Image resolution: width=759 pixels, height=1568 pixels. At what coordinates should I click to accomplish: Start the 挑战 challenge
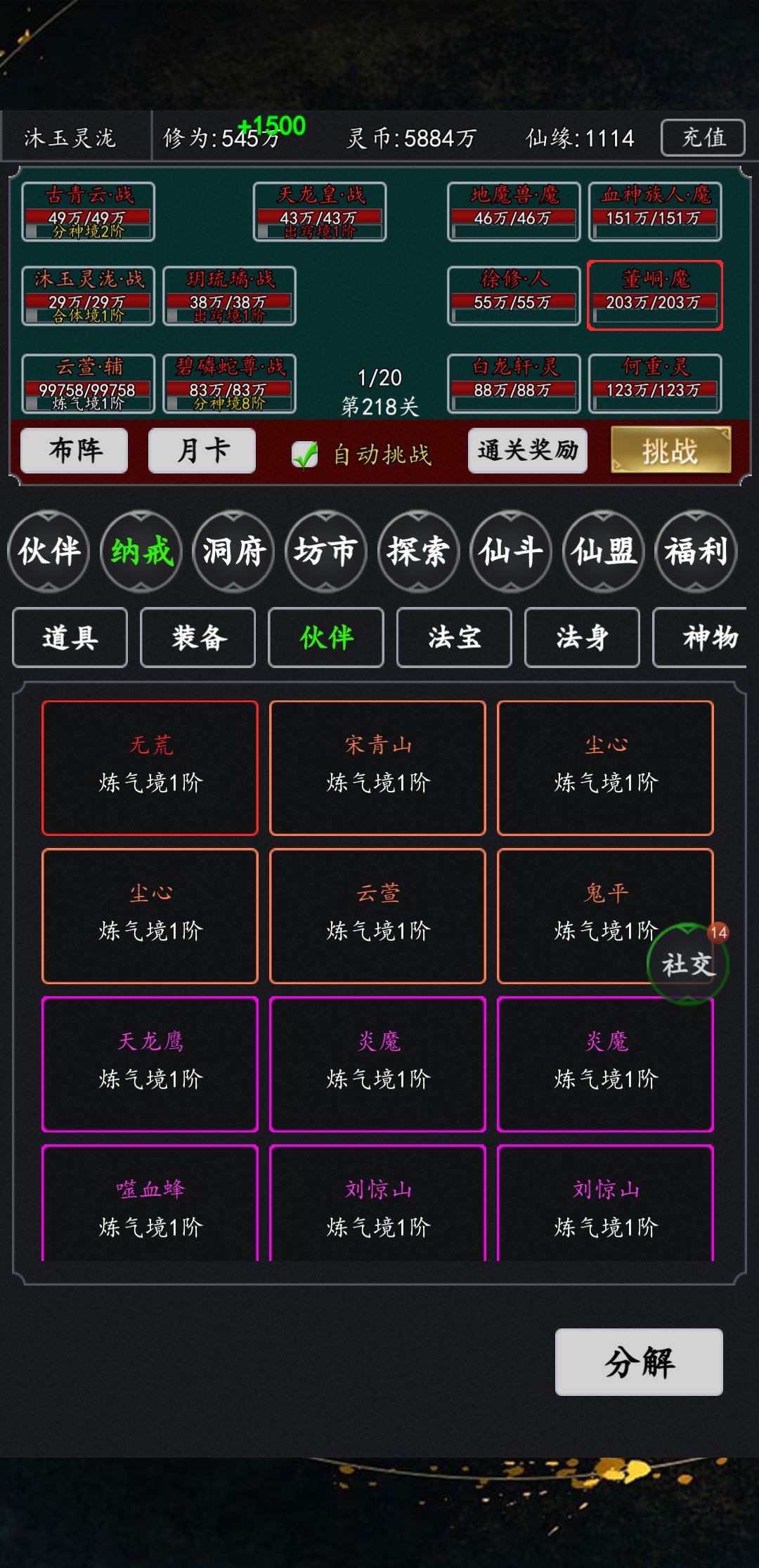tap(670, 450)
